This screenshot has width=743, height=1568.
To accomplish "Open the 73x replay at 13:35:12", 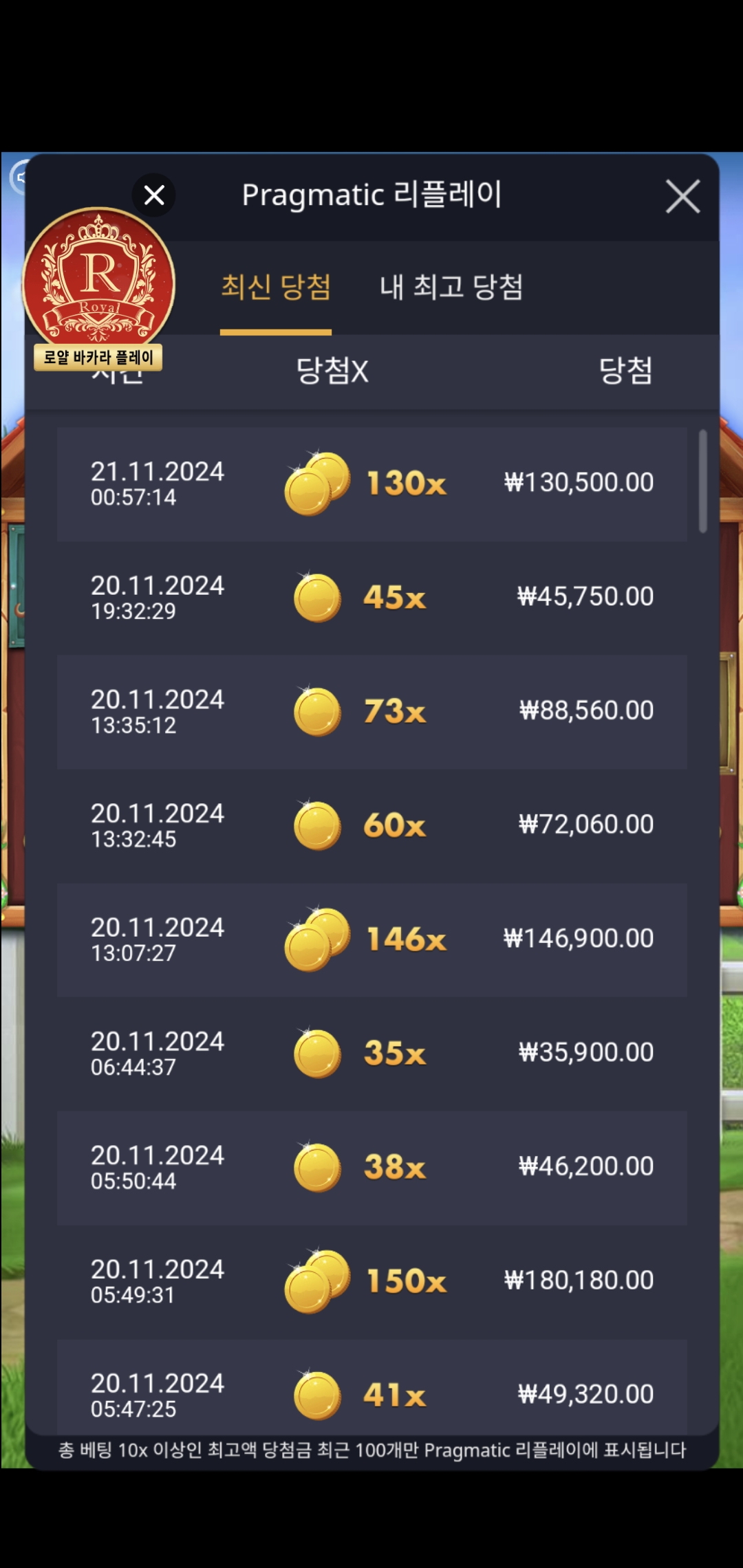I will pyautogui.click(x=371, y=712).
